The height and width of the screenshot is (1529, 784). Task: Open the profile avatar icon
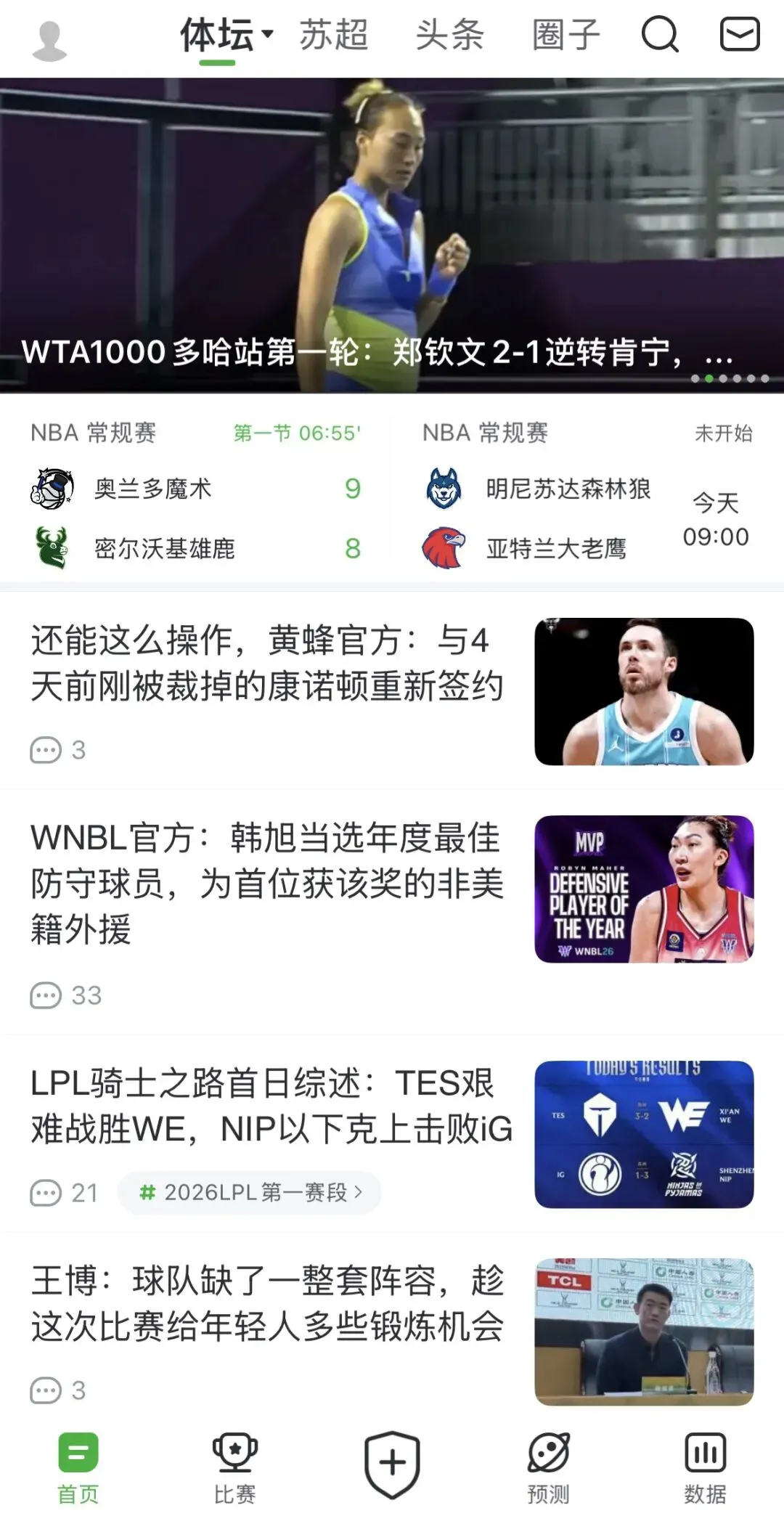[x=49, y=41]
